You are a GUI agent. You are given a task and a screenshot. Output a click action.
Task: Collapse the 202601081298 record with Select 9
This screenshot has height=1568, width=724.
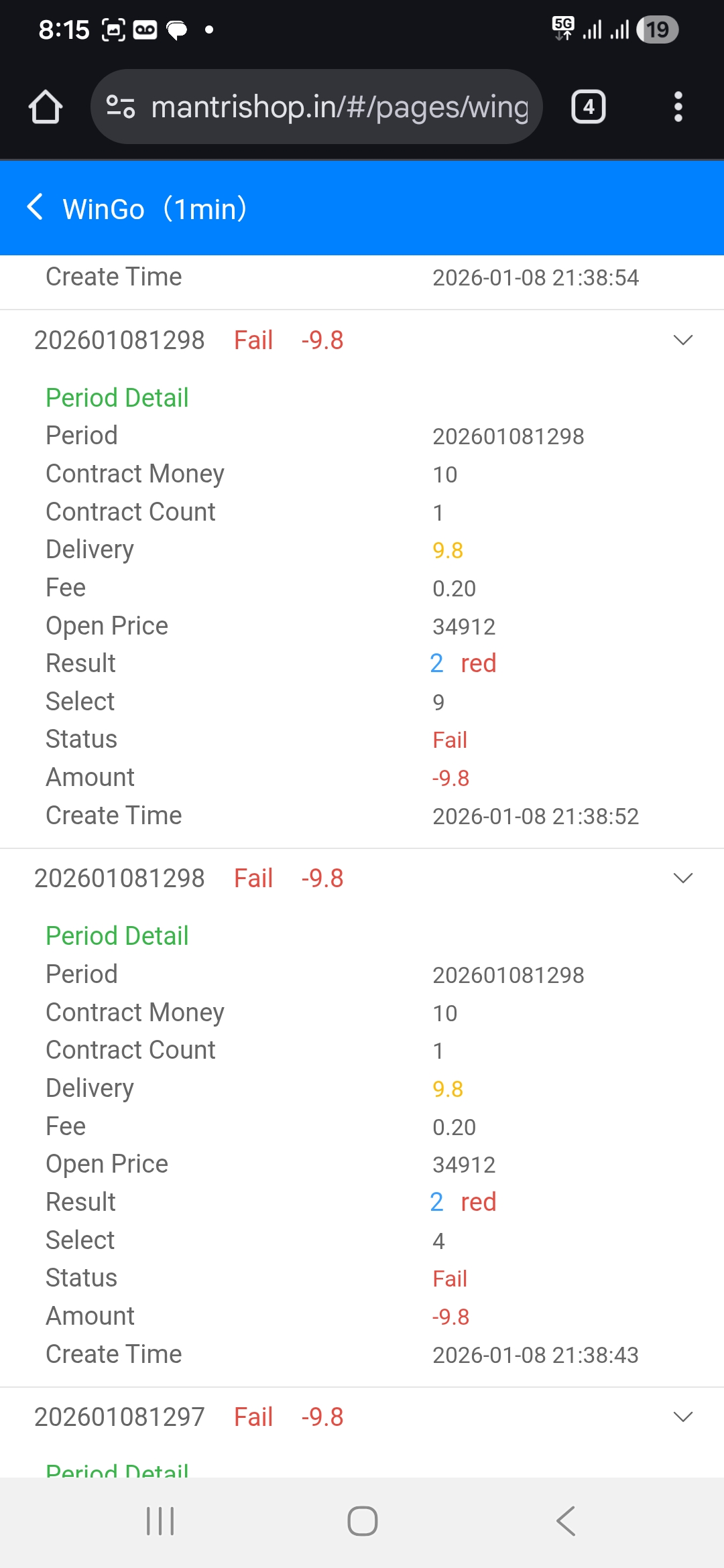click(x=682, y=340)
